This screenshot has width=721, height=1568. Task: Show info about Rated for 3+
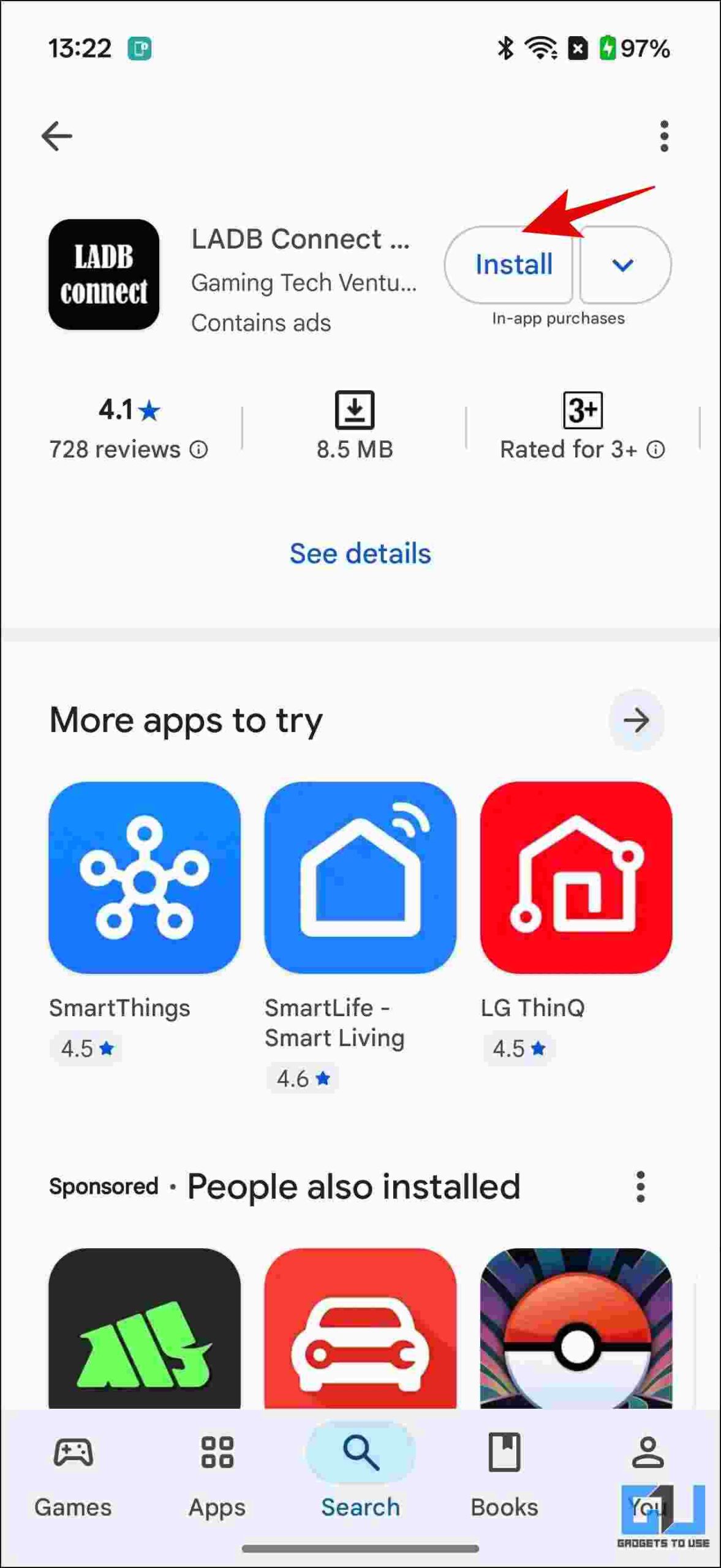point(656,450)
